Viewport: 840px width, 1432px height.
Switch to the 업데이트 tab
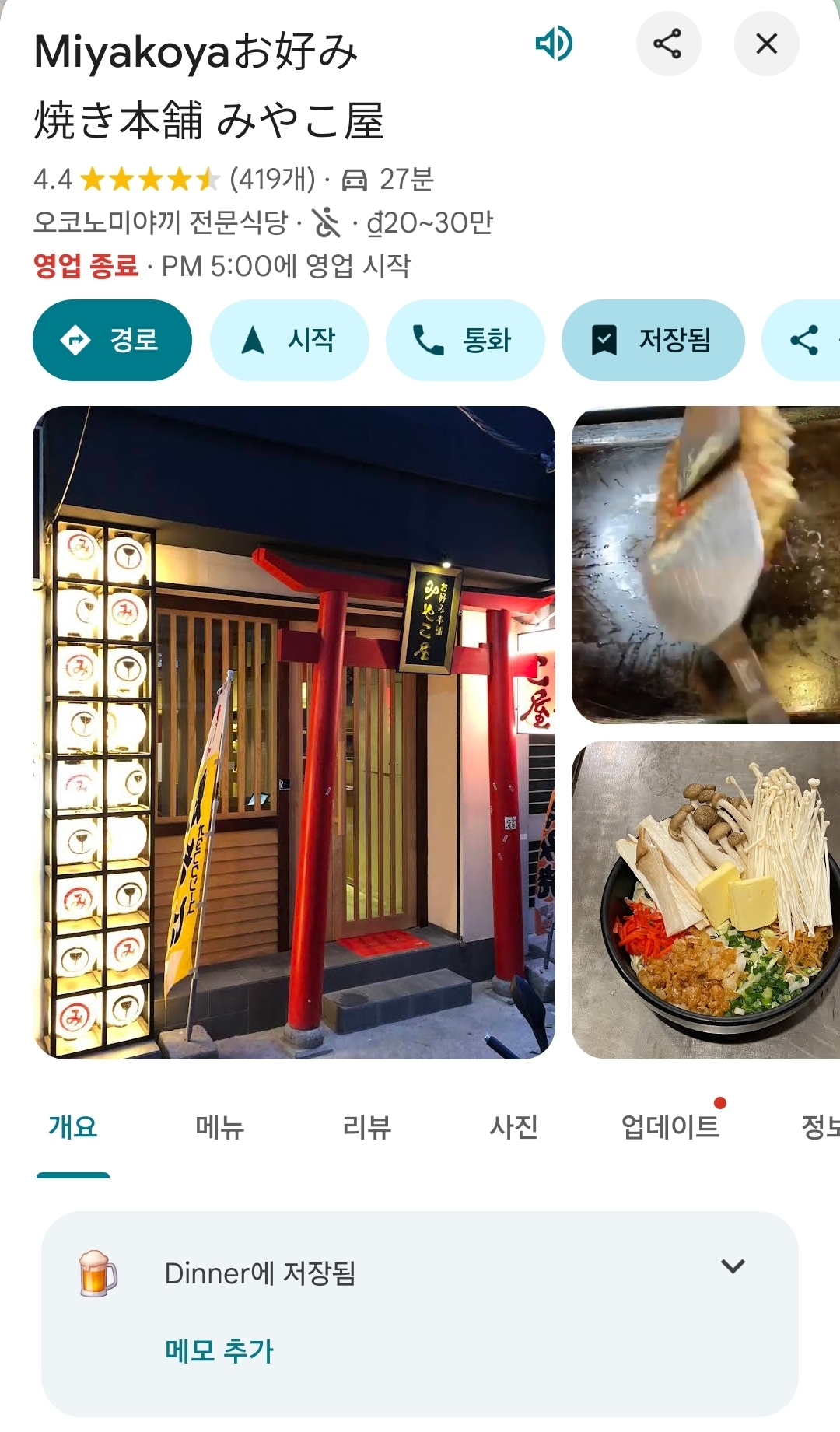pos(670,1126)
